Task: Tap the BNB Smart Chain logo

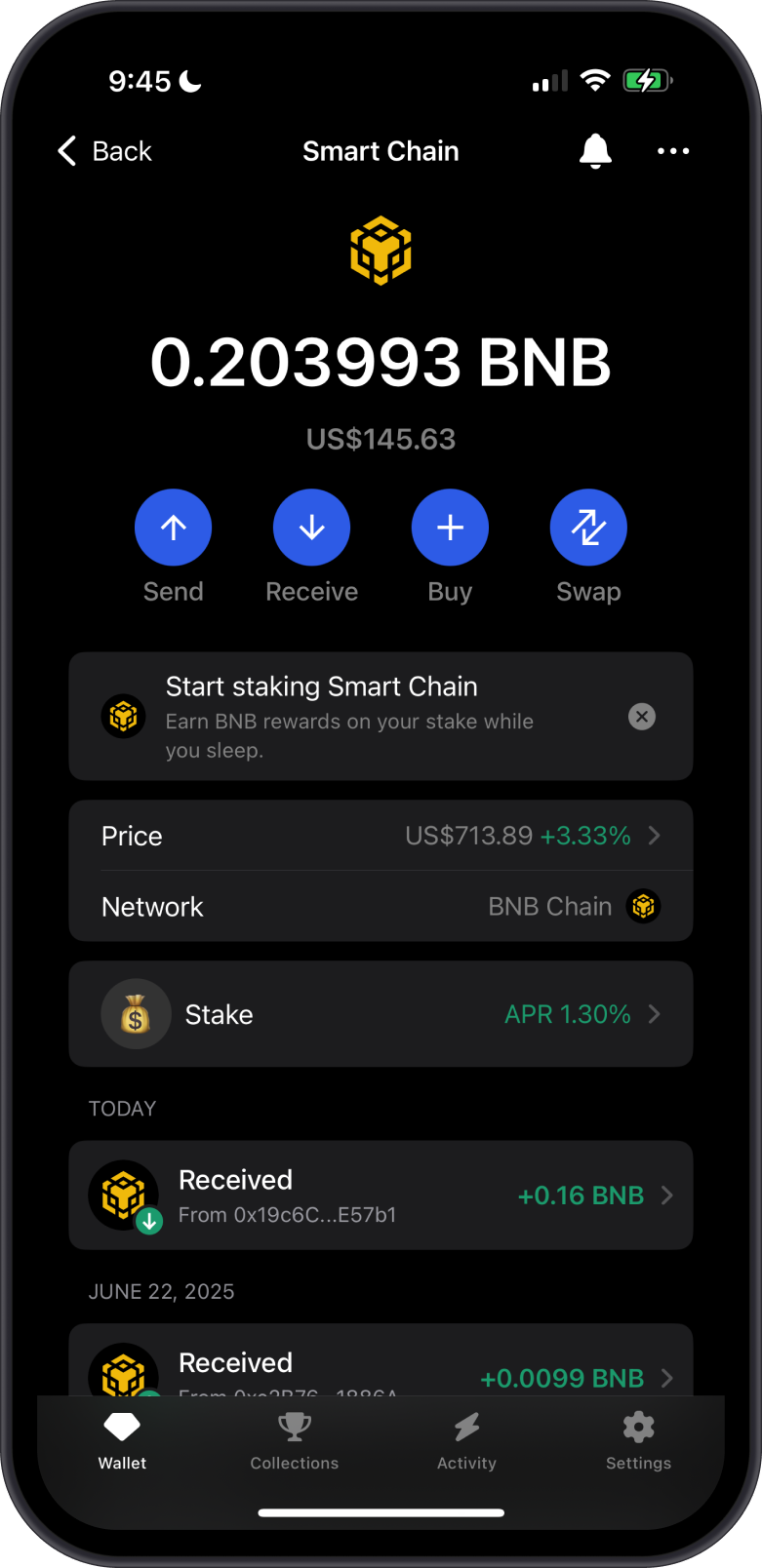Action: tap(381, 249)
